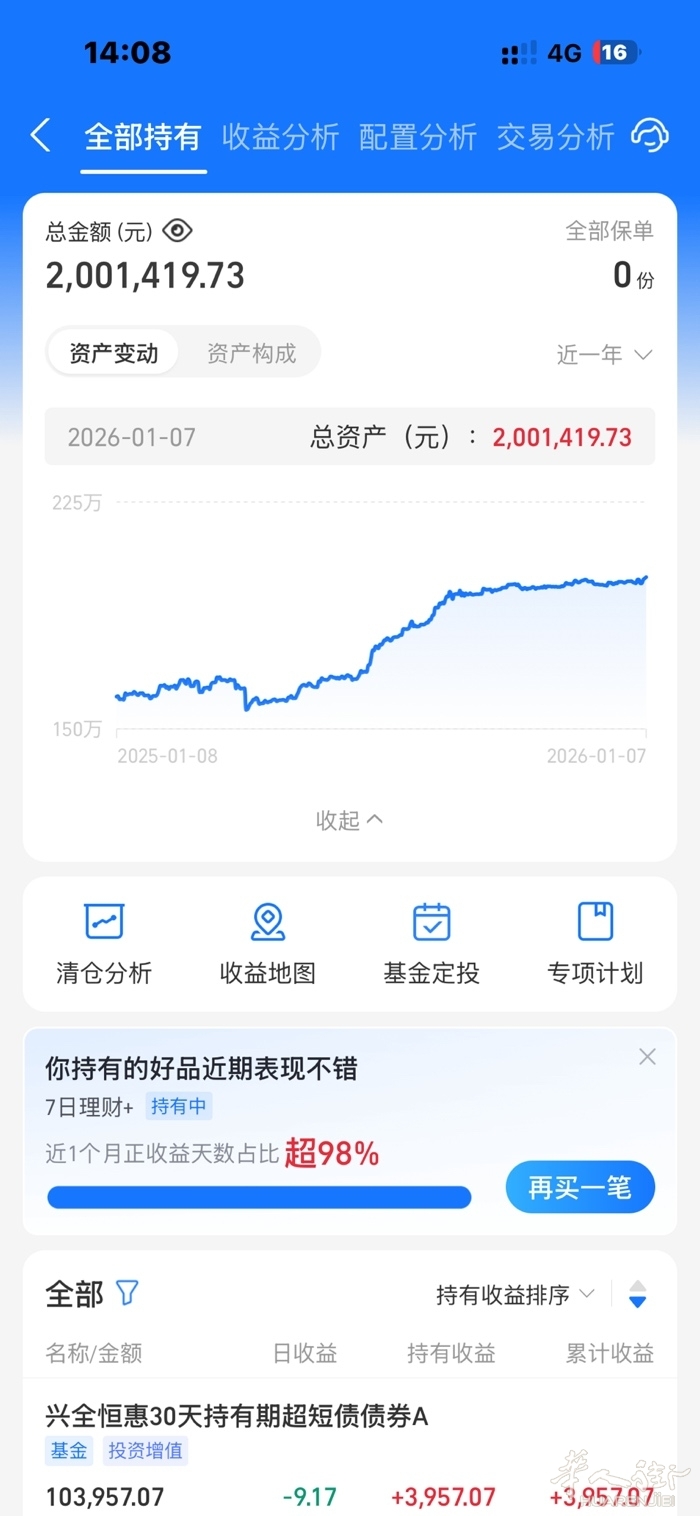Screen dimensions: 700x1516
Task: Contact customer service via headset icon
Action: (650, 136)
